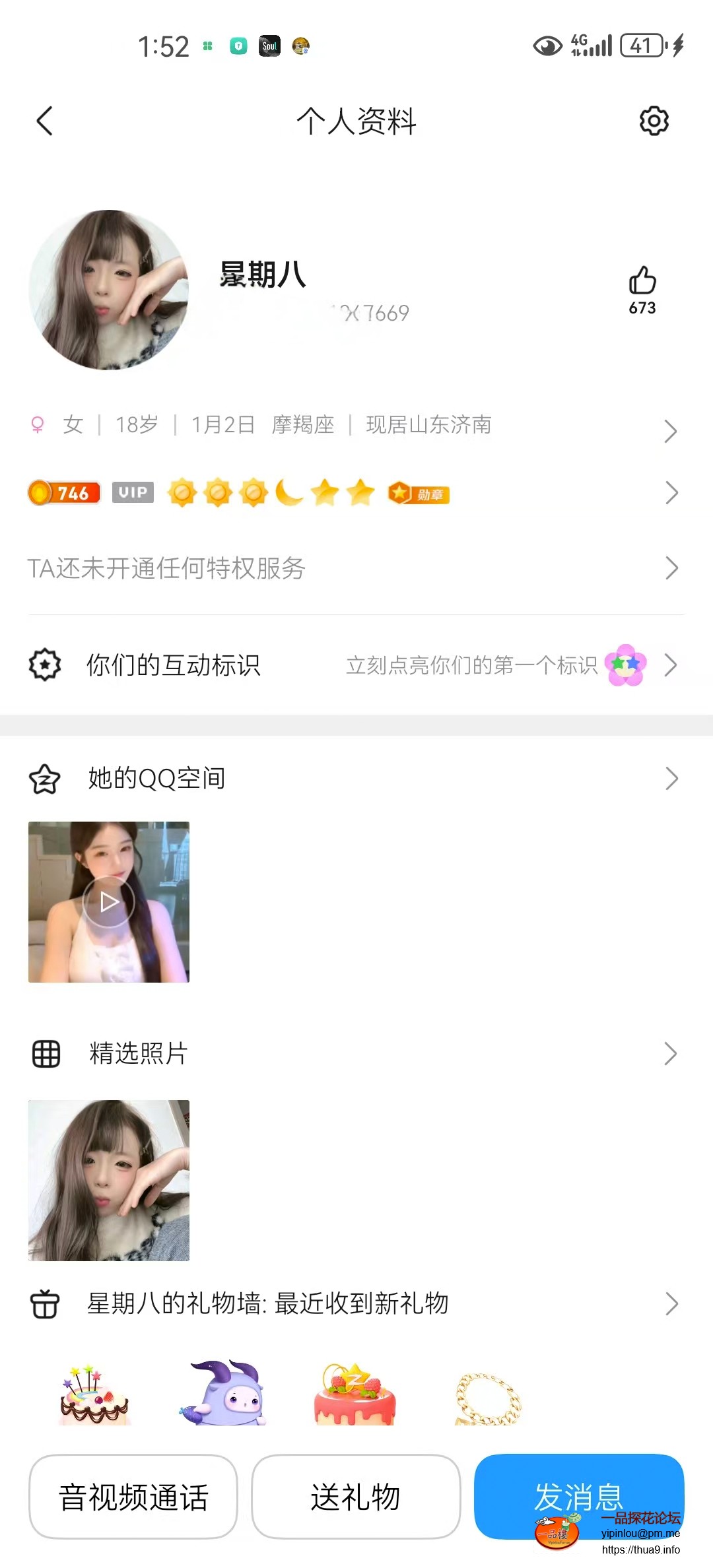View the photo under 精选照片

point(109,1181)
